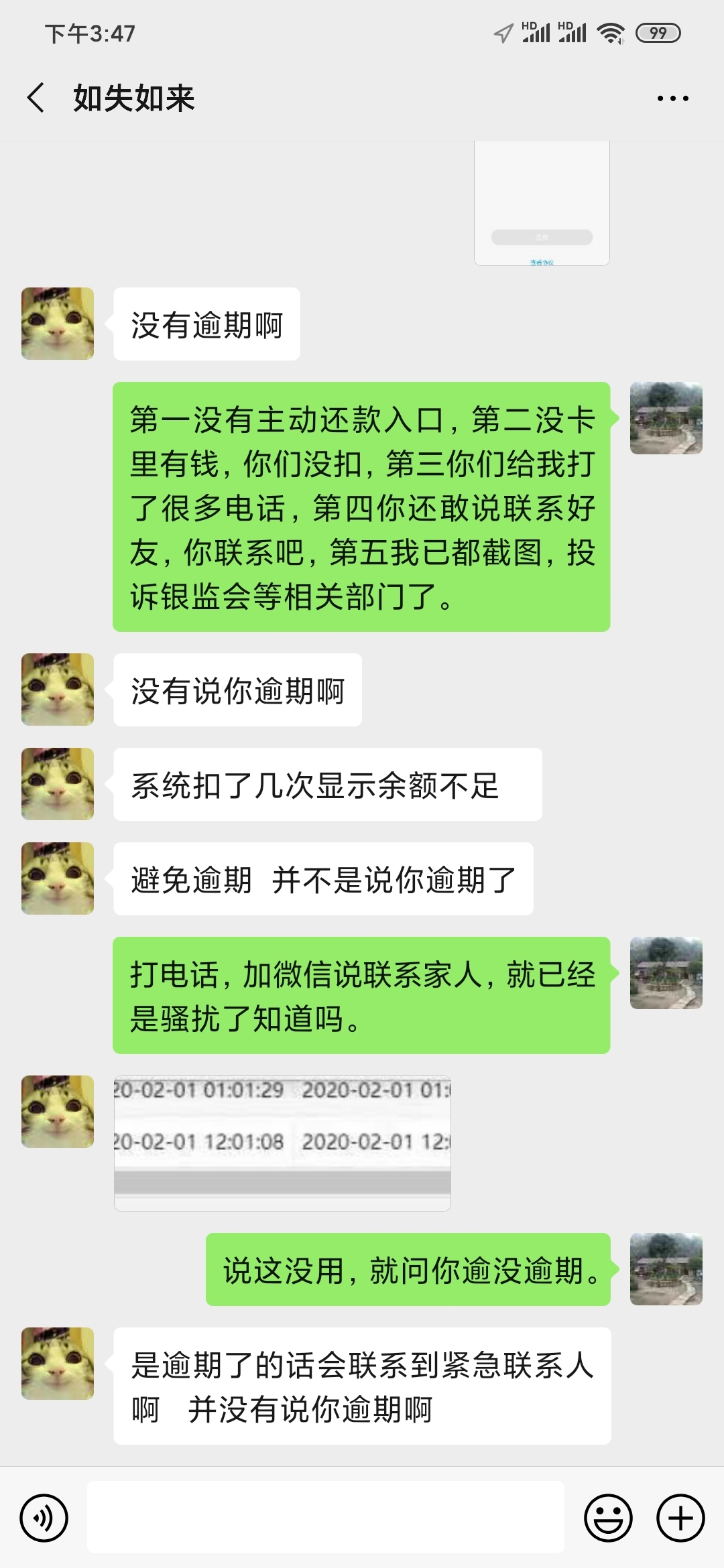Screen dimensions: 724x1568
Task: Open the plus attachment menu
Action: [680, 1518]
